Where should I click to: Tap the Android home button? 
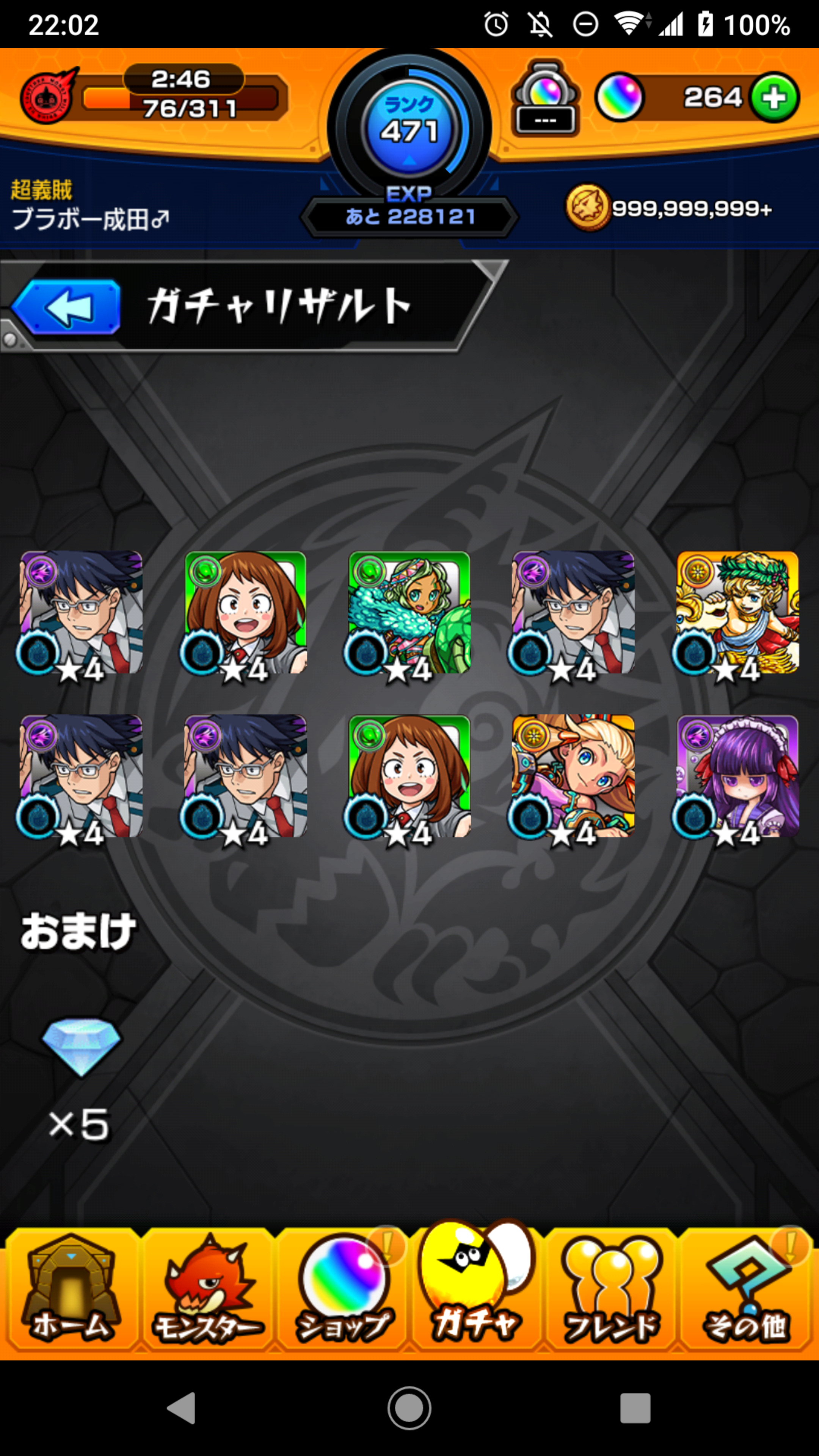click(409, 1408)
